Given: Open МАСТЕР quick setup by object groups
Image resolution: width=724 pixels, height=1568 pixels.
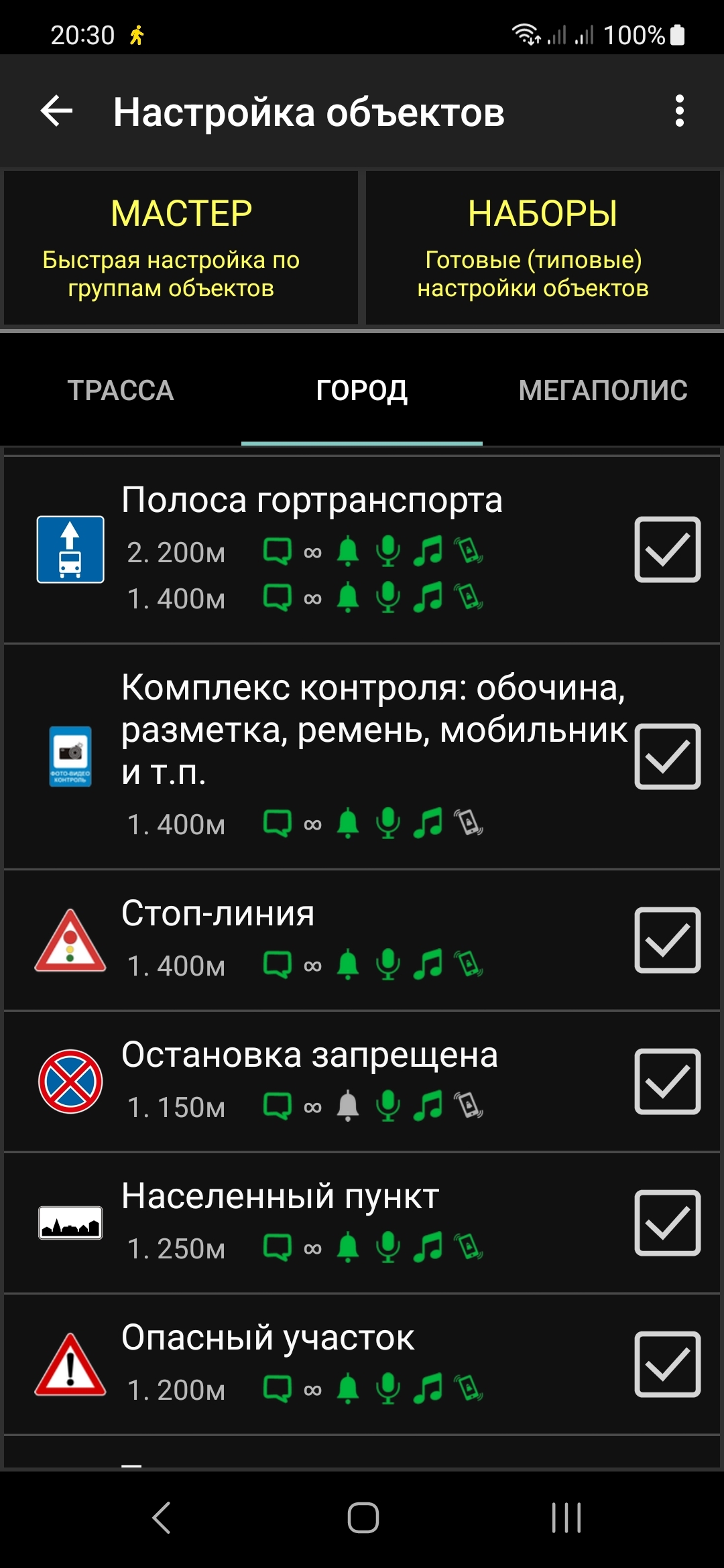Looking at the screenshot, I should [x=181, y=248].
